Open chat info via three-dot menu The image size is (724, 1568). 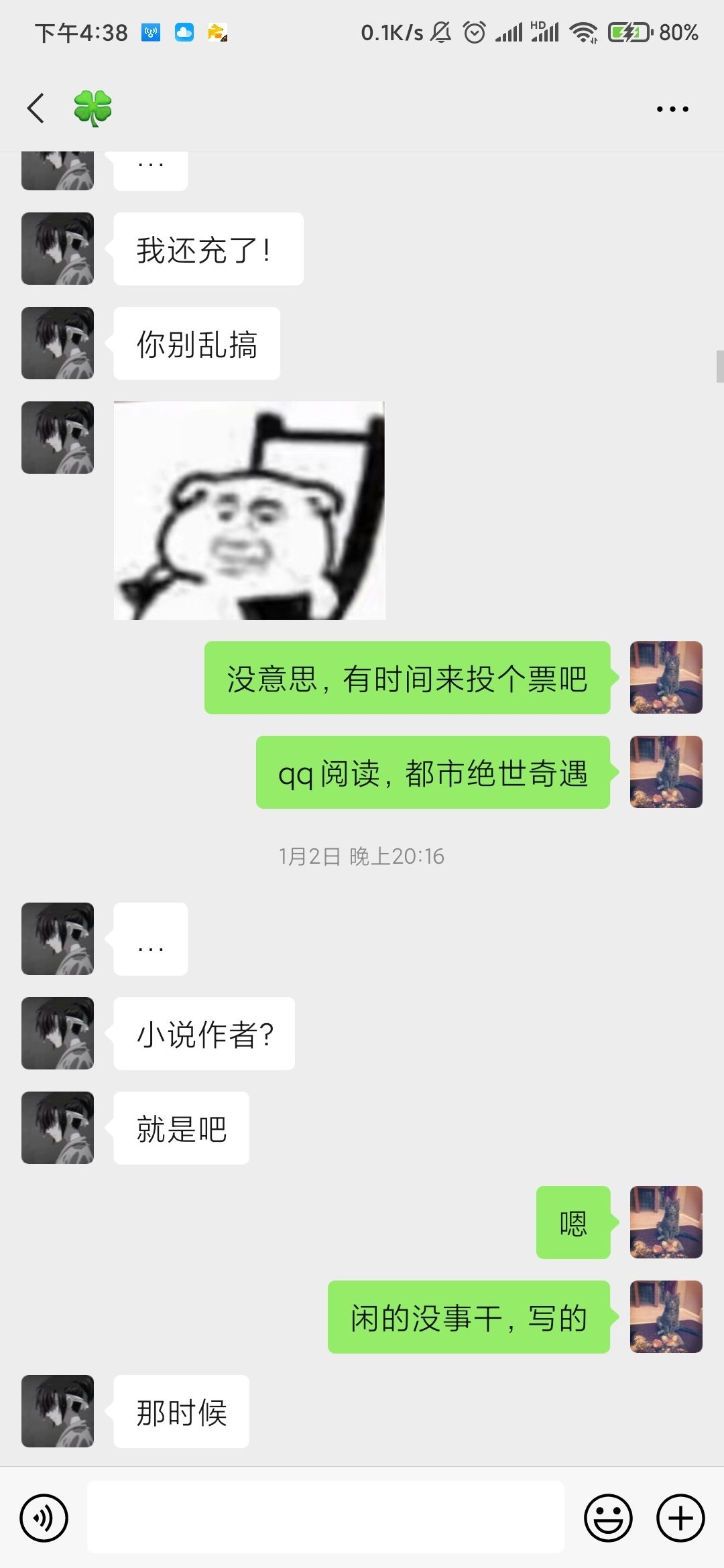(672, 109)
